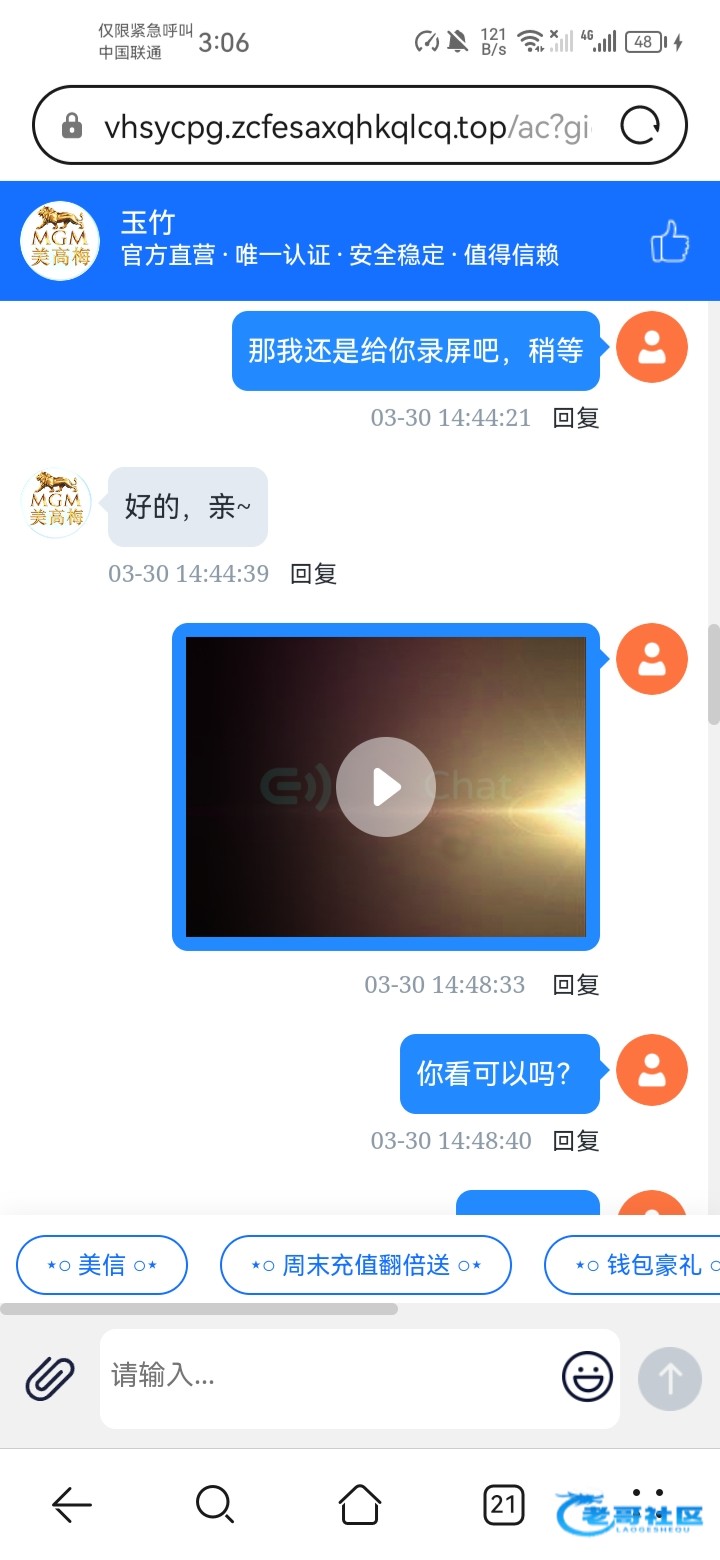Go to the browser home page
Viewport: 720px width, 1560px height.
tap(359, 1503)
